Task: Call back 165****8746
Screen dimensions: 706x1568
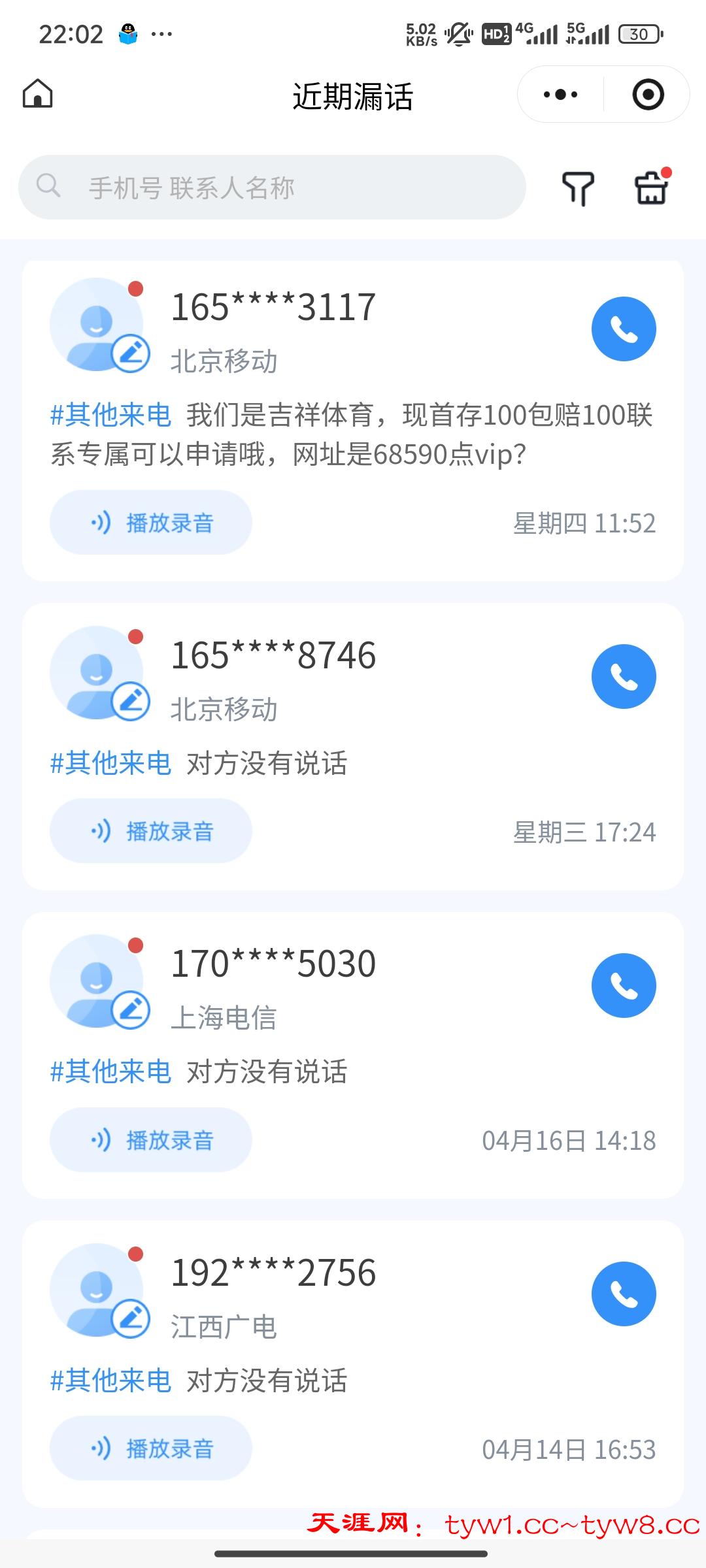Action: click(624, 677)
